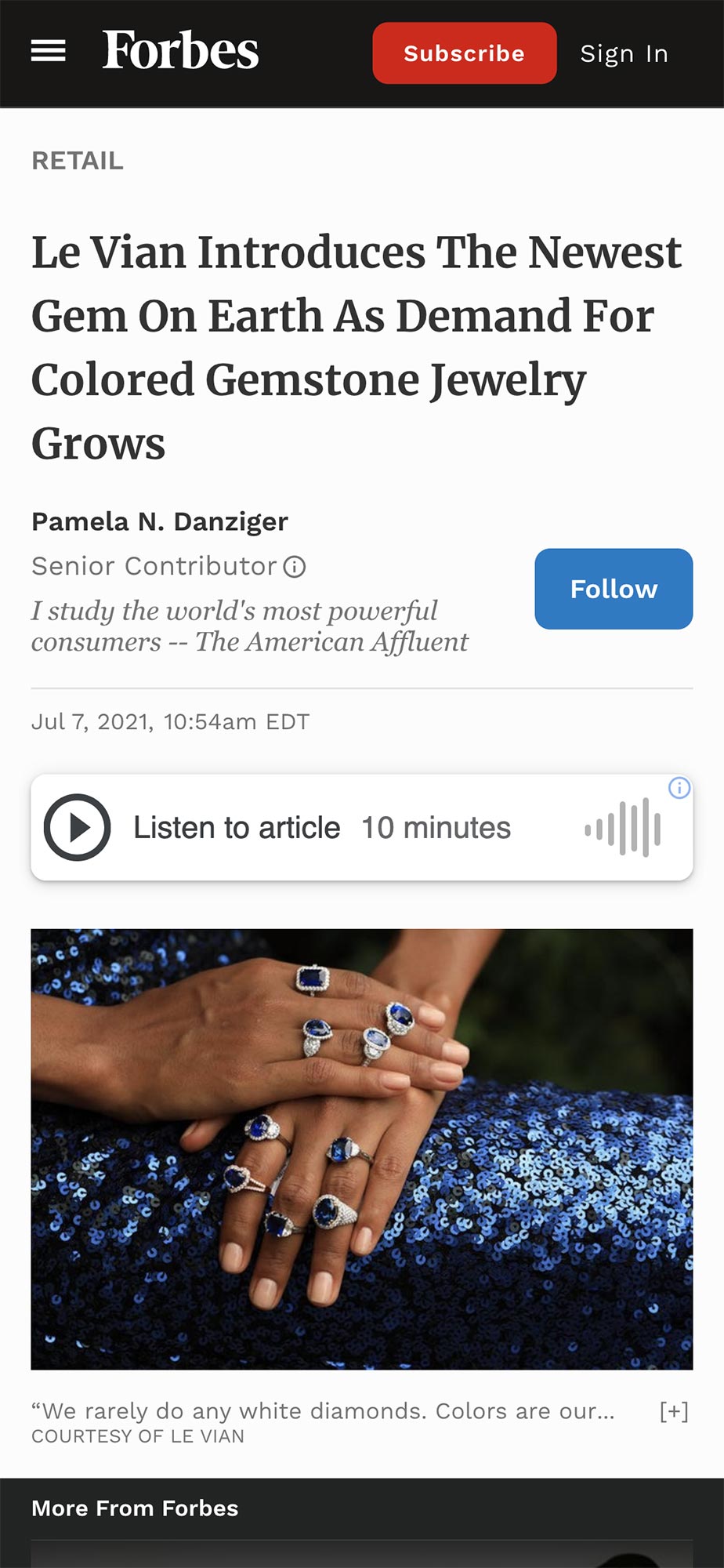
Task: Expand the image caption with [+]
Action: (x=674, y=1411)
